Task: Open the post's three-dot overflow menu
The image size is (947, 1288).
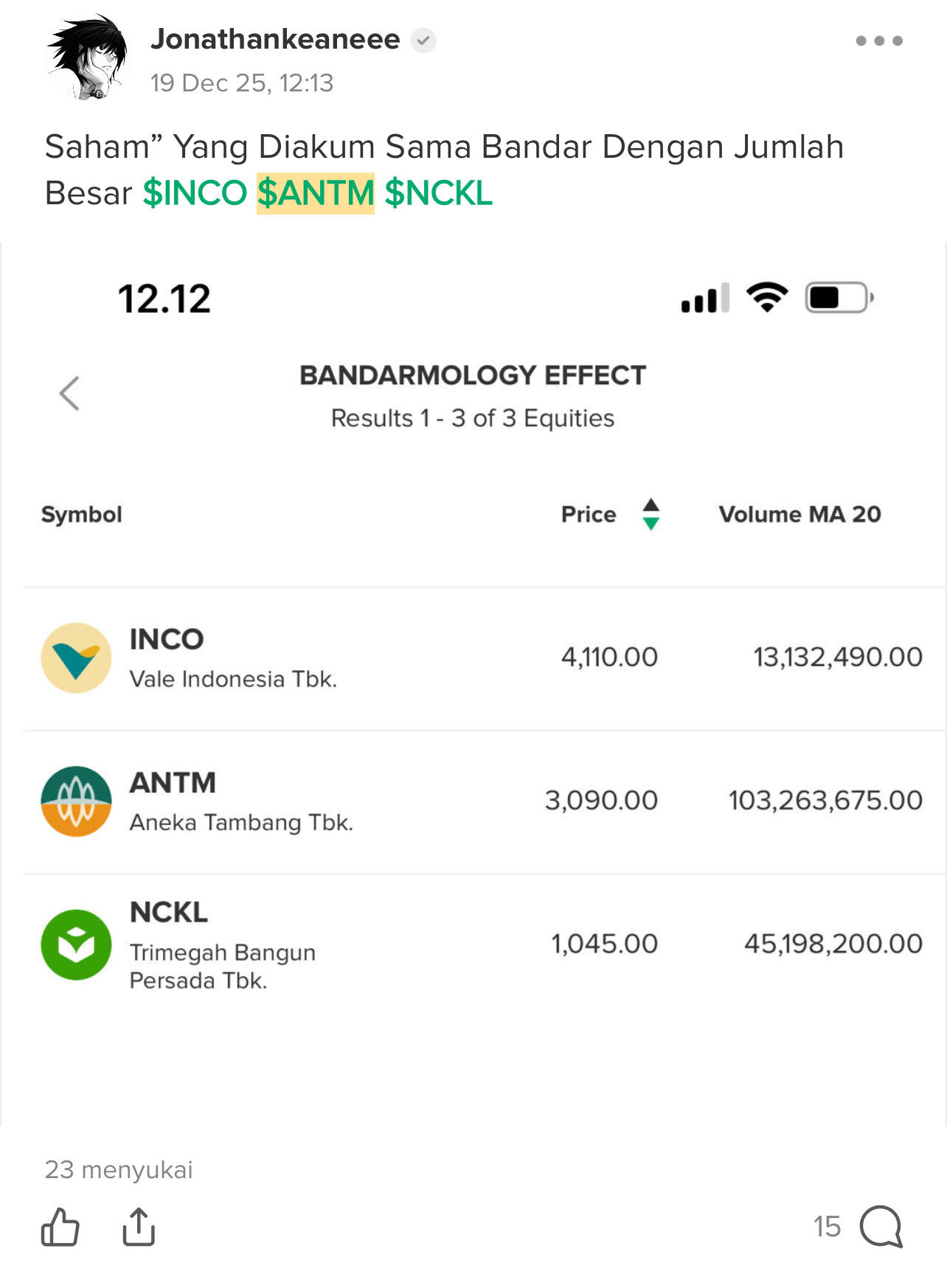Action: coord(878,41)
